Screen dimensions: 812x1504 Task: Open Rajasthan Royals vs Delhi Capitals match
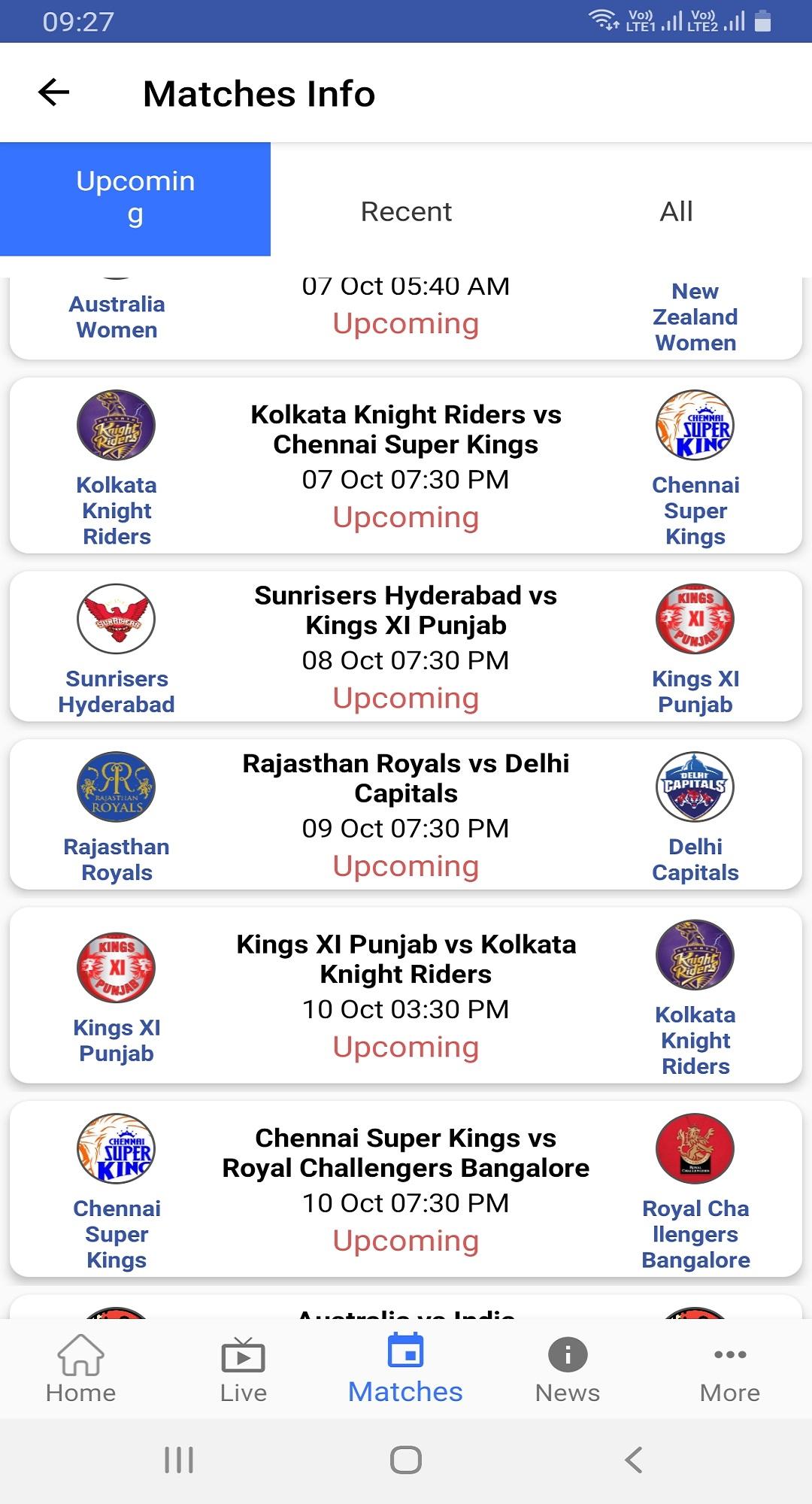point(406,814)
